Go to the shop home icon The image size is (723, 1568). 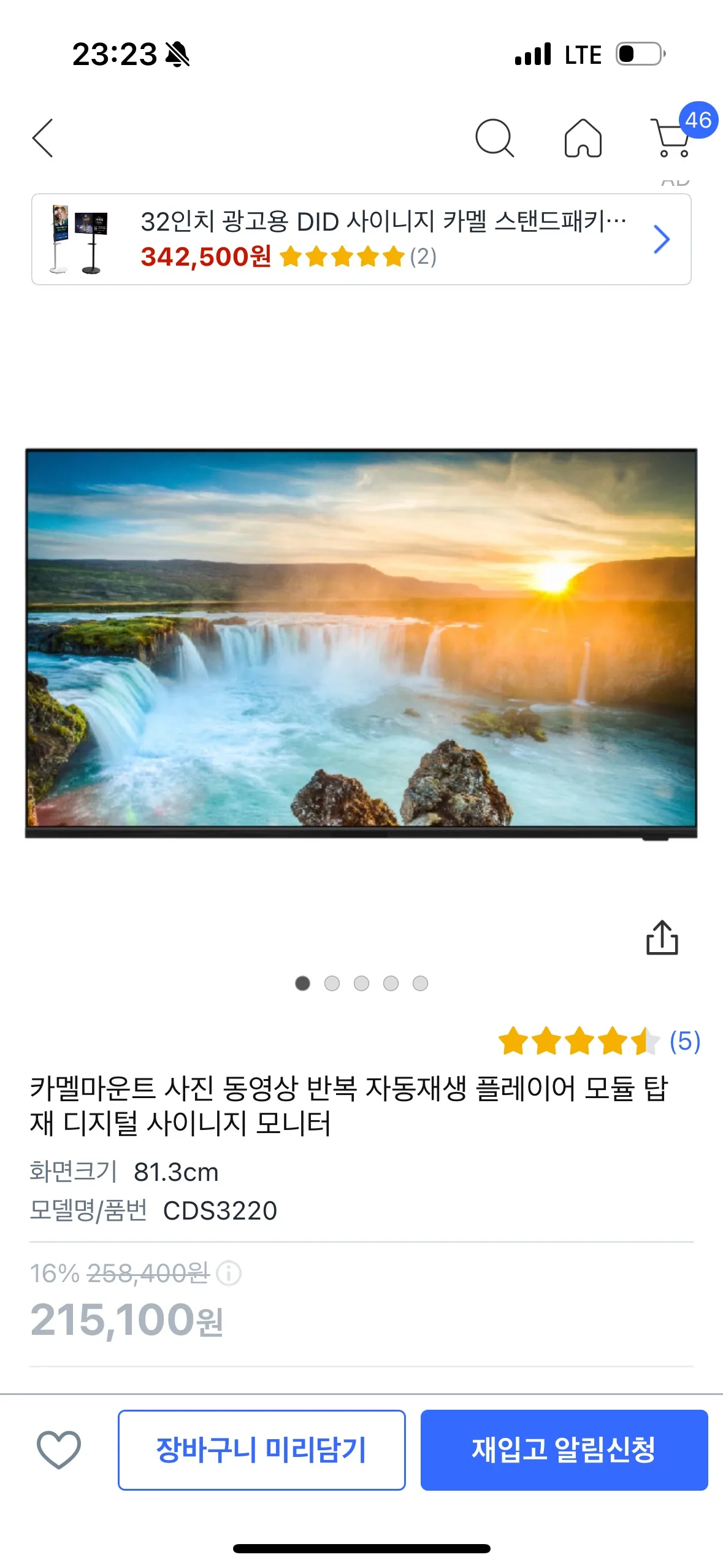pyautogui.click(x=583, y=138)
